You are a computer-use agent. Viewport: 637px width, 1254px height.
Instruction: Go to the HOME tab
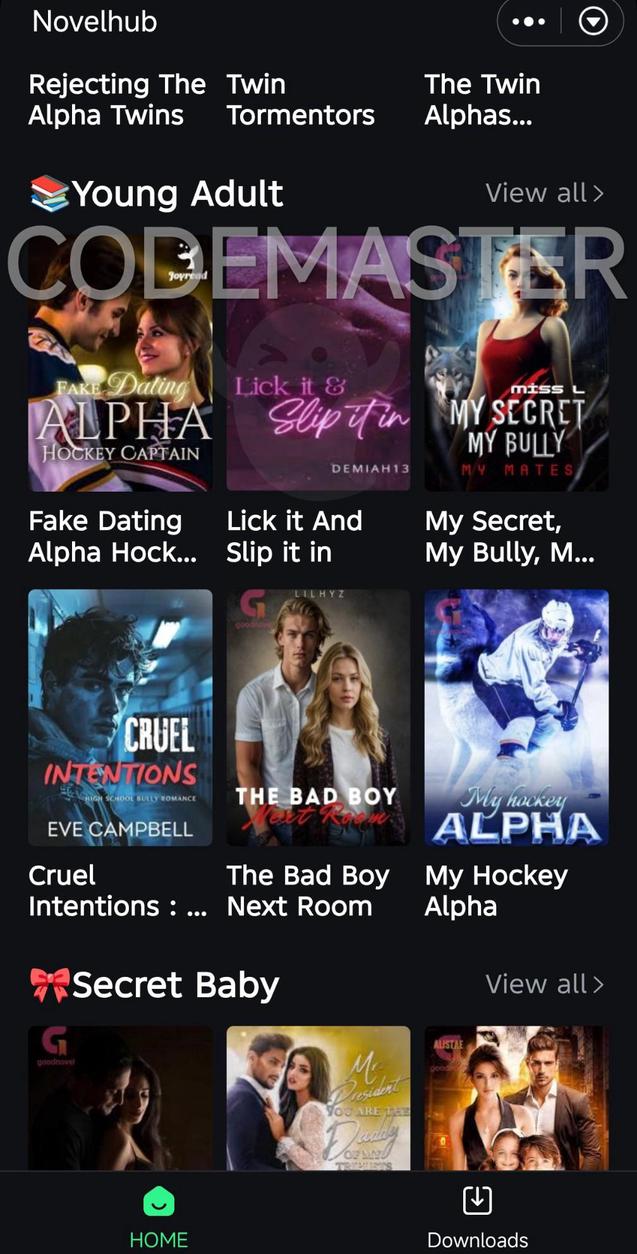click(159, 1217)
